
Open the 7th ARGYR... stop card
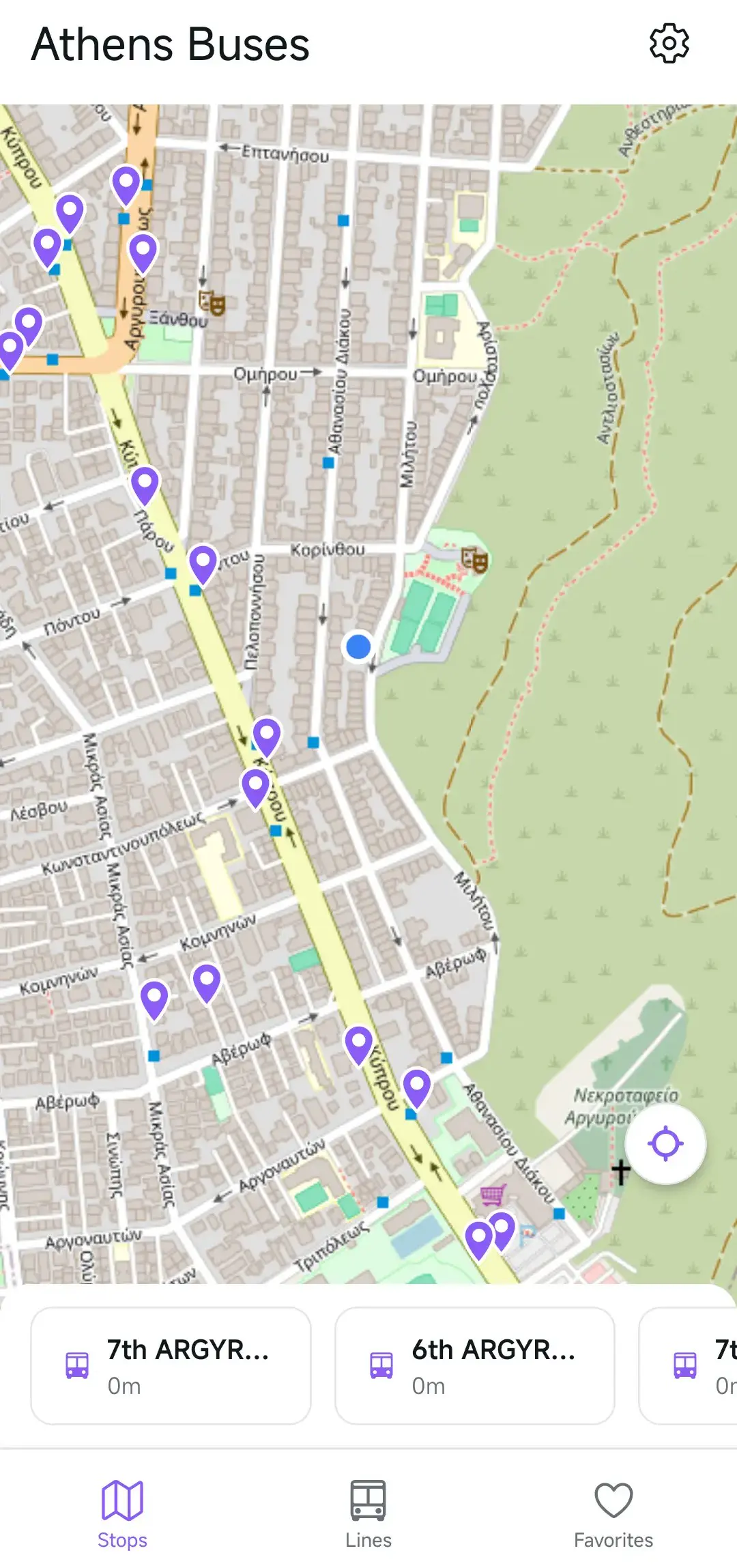pyautogui.click(x=171, y=1366)
